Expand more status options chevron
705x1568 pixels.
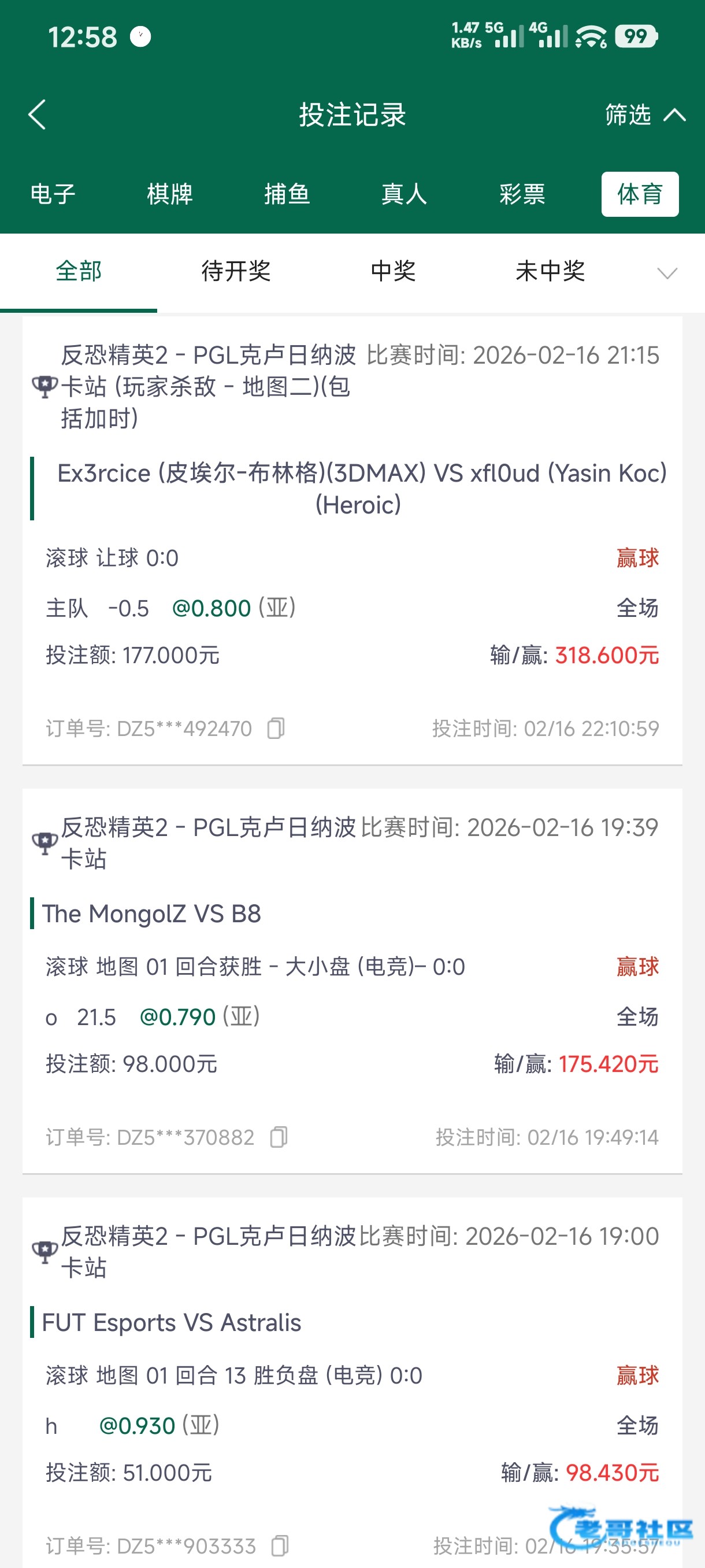tap(667, 273)
